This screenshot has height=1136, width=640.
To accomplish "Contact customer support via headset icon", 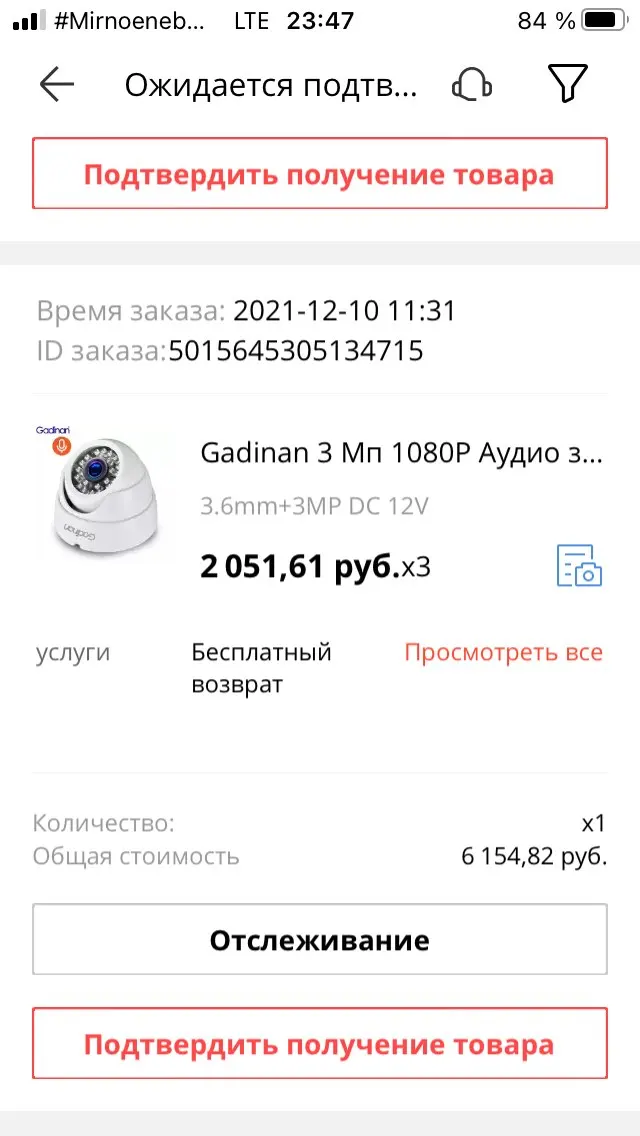I will click(x=472, y=85).
